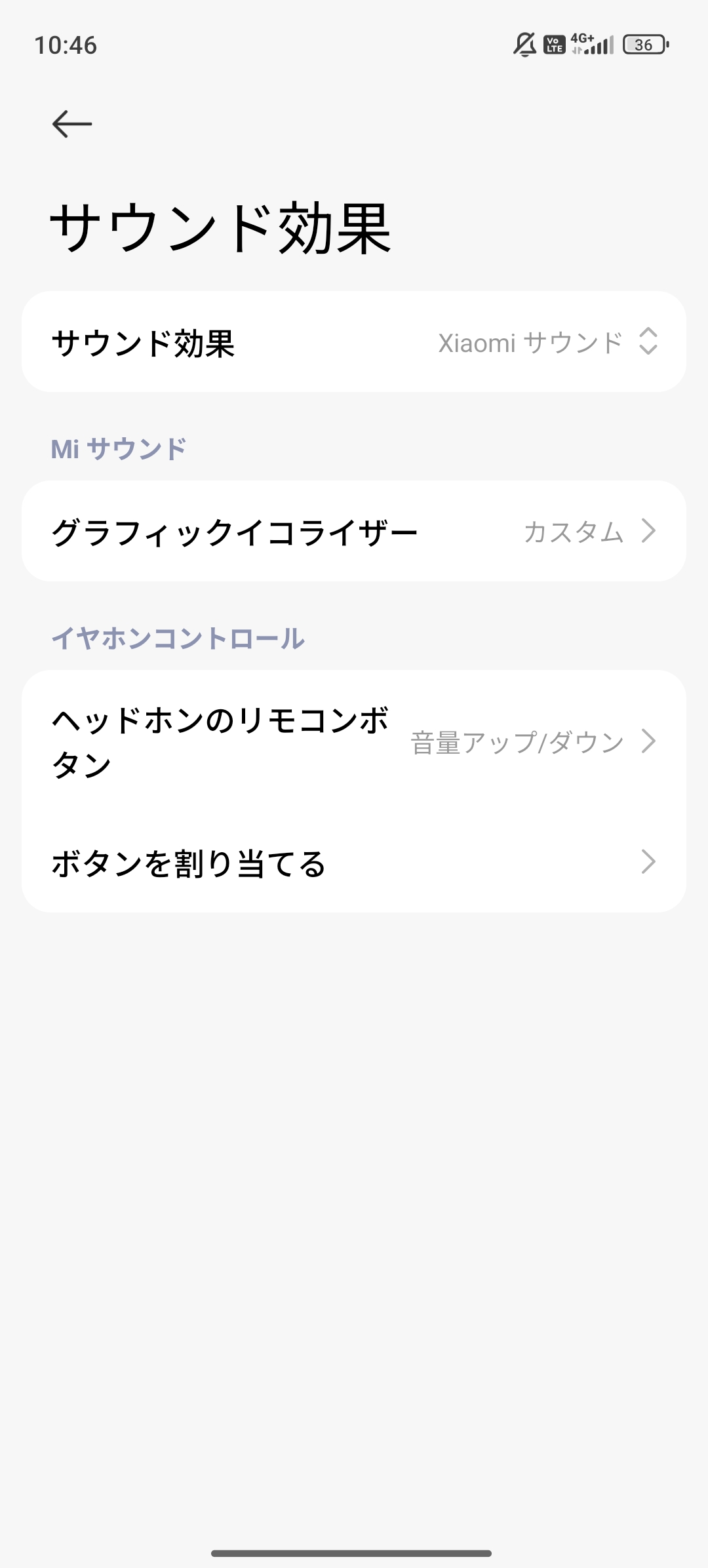Viewport: 708px width, 1568px height.
Task: Open ヘッドホンのリモコンボタン options
Action: click(x=354, y=742)
